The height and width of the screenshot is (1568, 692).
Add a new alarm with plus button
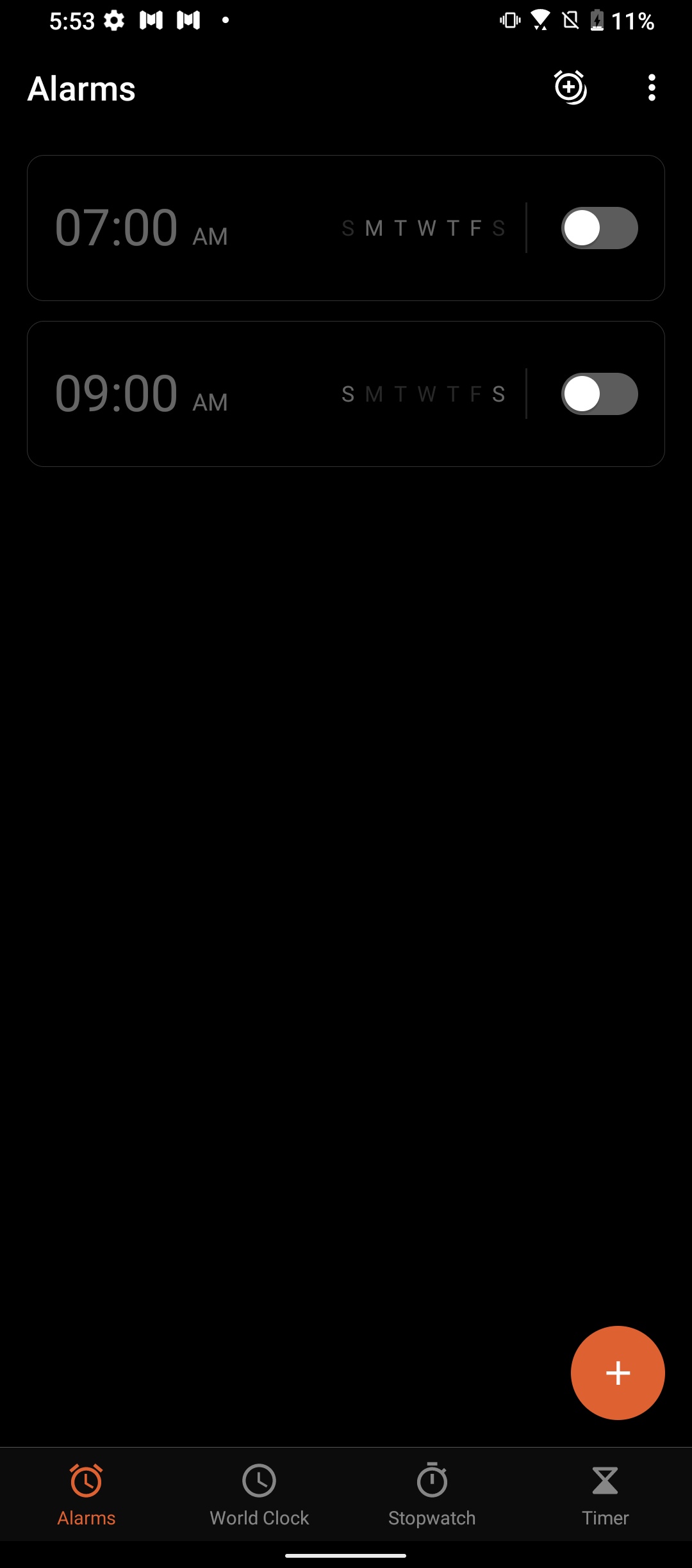pyautogui.click(x=618, y=1373)
